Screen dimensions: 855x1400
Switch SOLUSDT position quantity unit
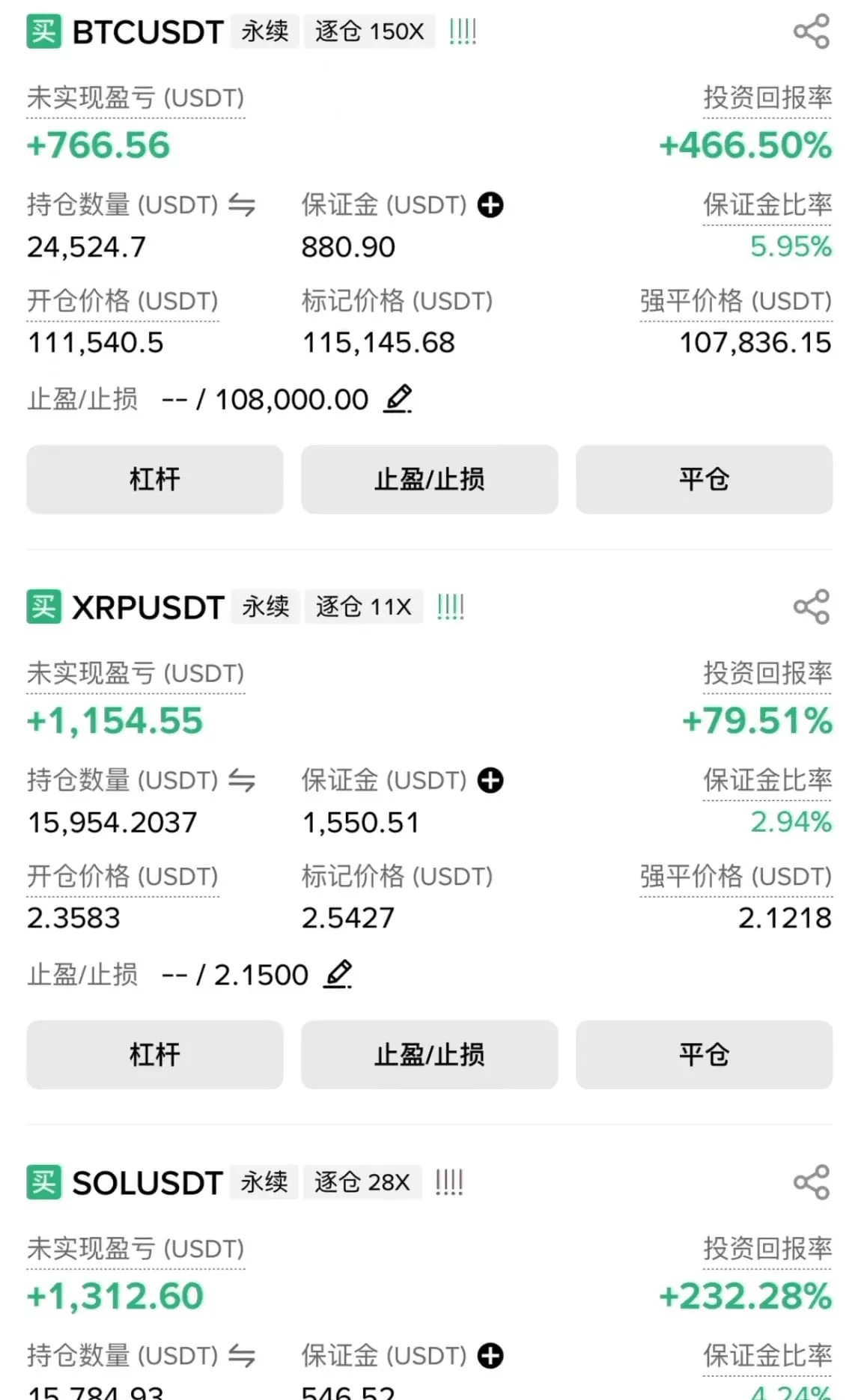point(242,1356)
